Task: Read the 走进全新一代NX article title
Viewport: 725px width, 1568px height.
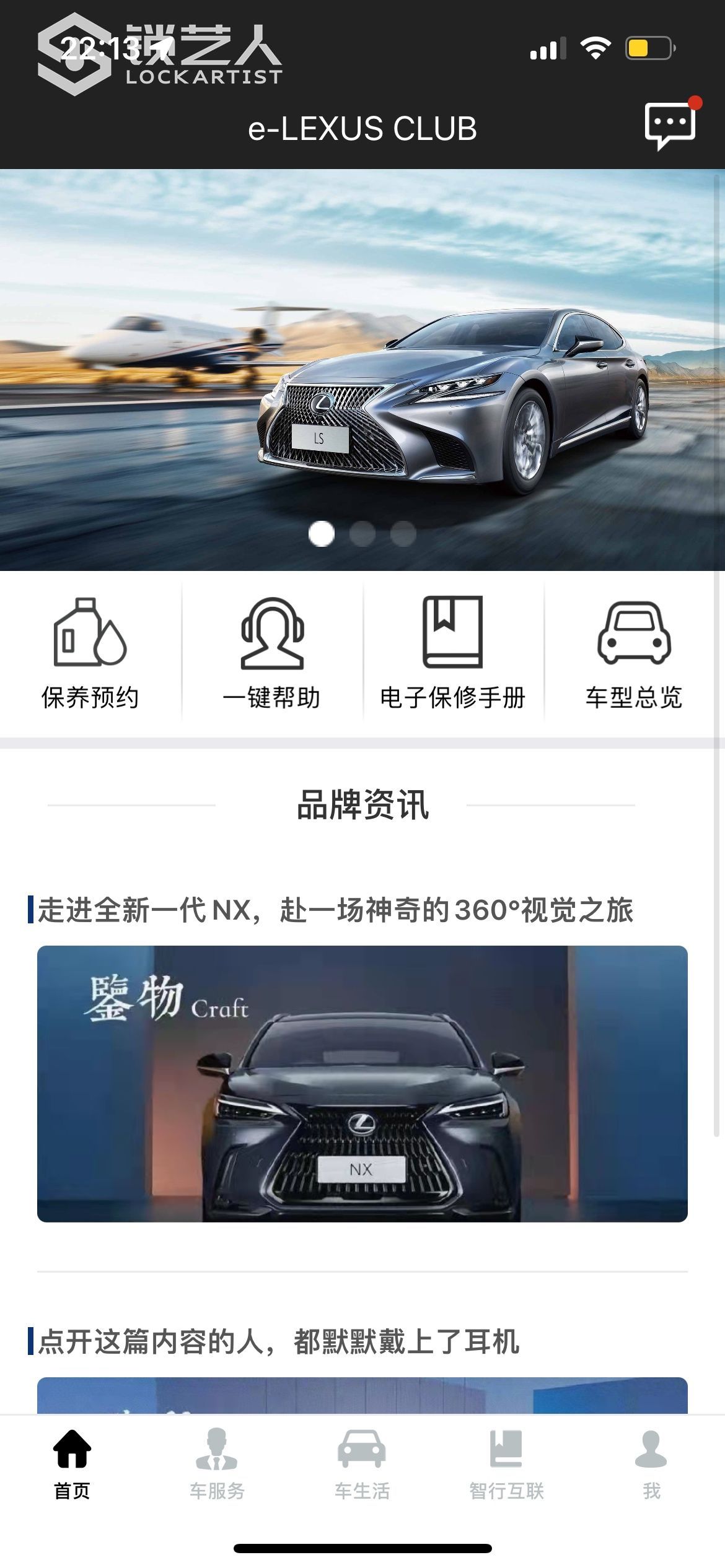Action: [335, 910]
